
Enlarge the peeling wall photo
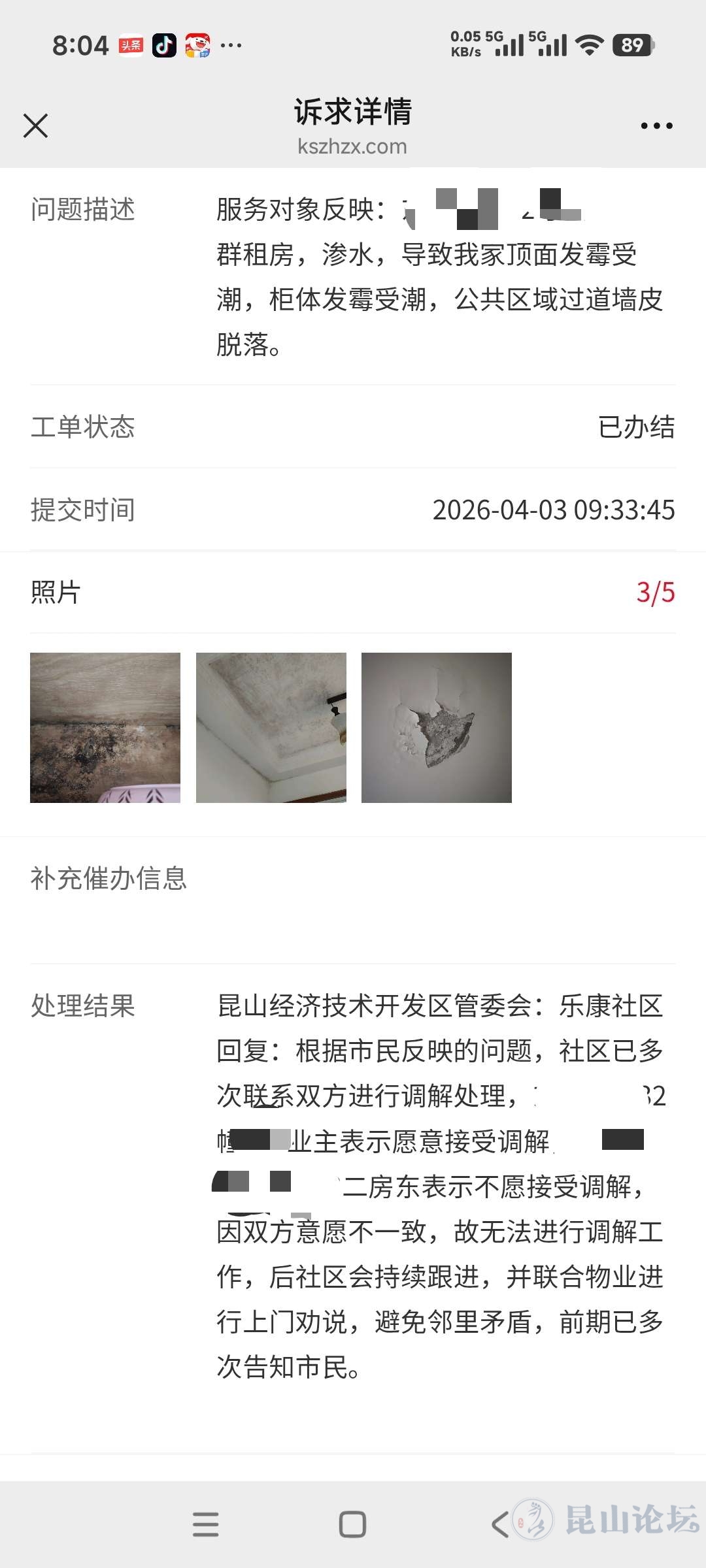[x=437, y=727]
